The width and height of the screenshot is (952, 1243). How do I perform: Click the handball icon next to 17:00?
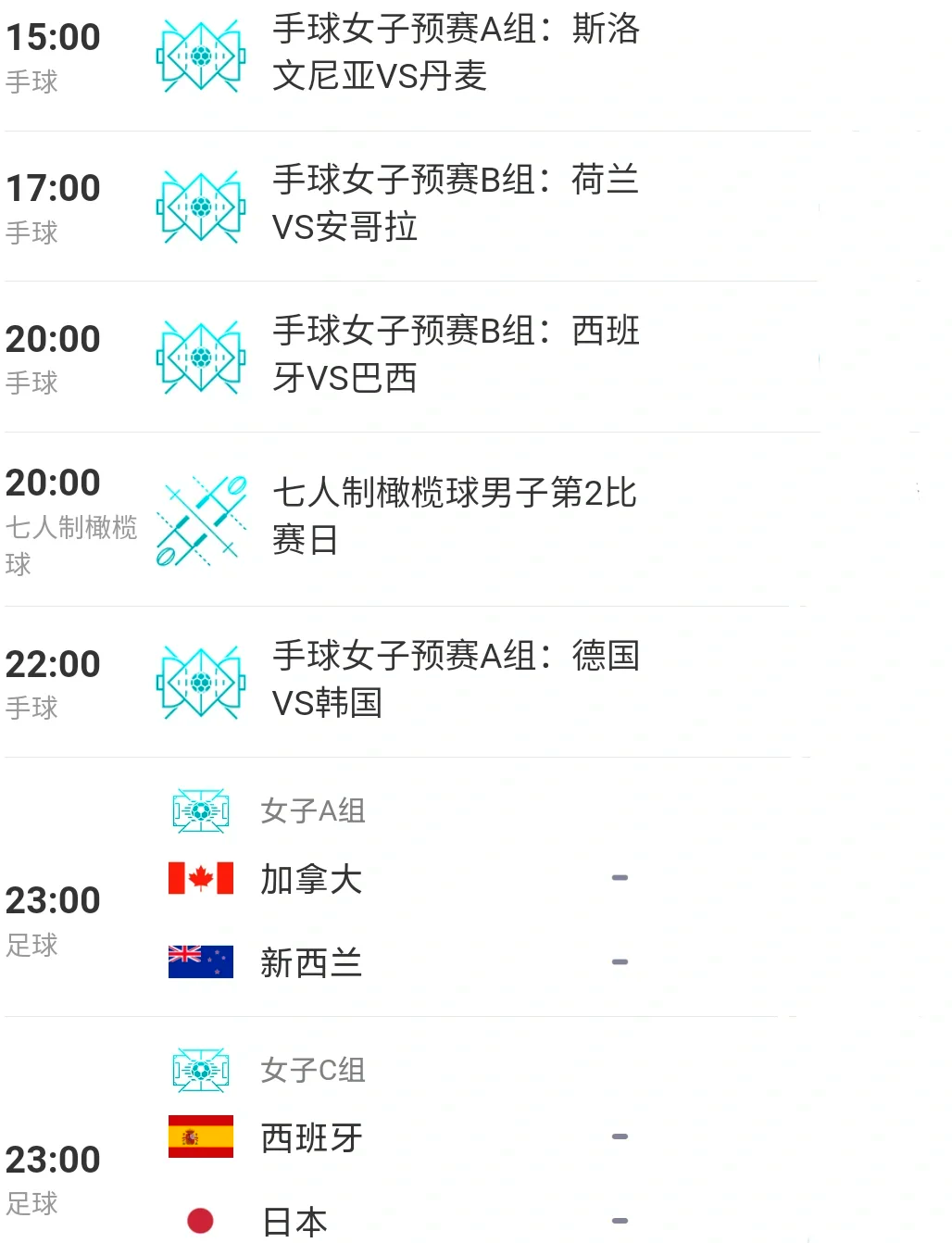point(200,205)
